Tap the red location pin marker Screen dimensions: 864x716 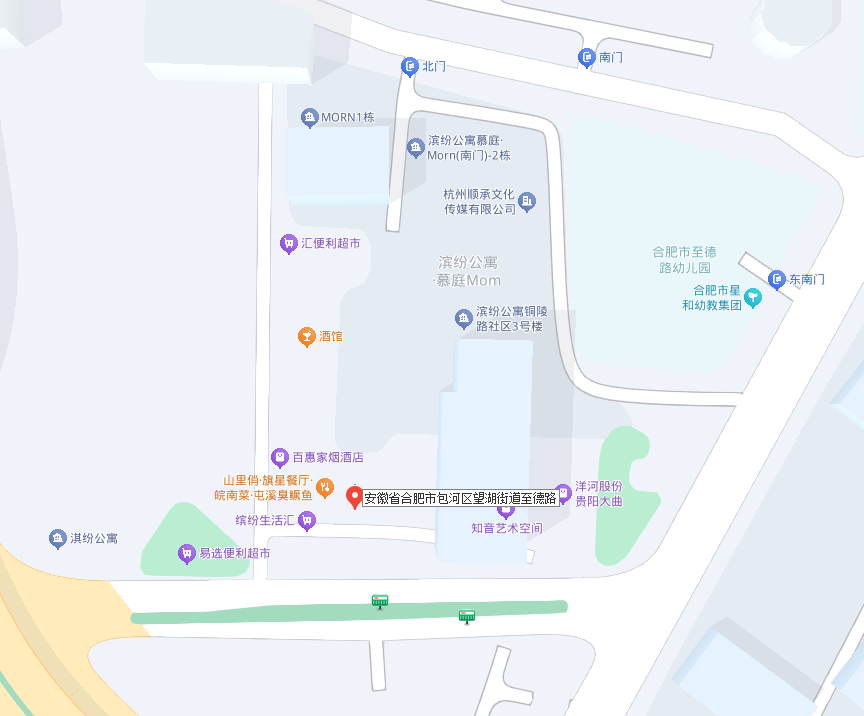tap(354, 496)
